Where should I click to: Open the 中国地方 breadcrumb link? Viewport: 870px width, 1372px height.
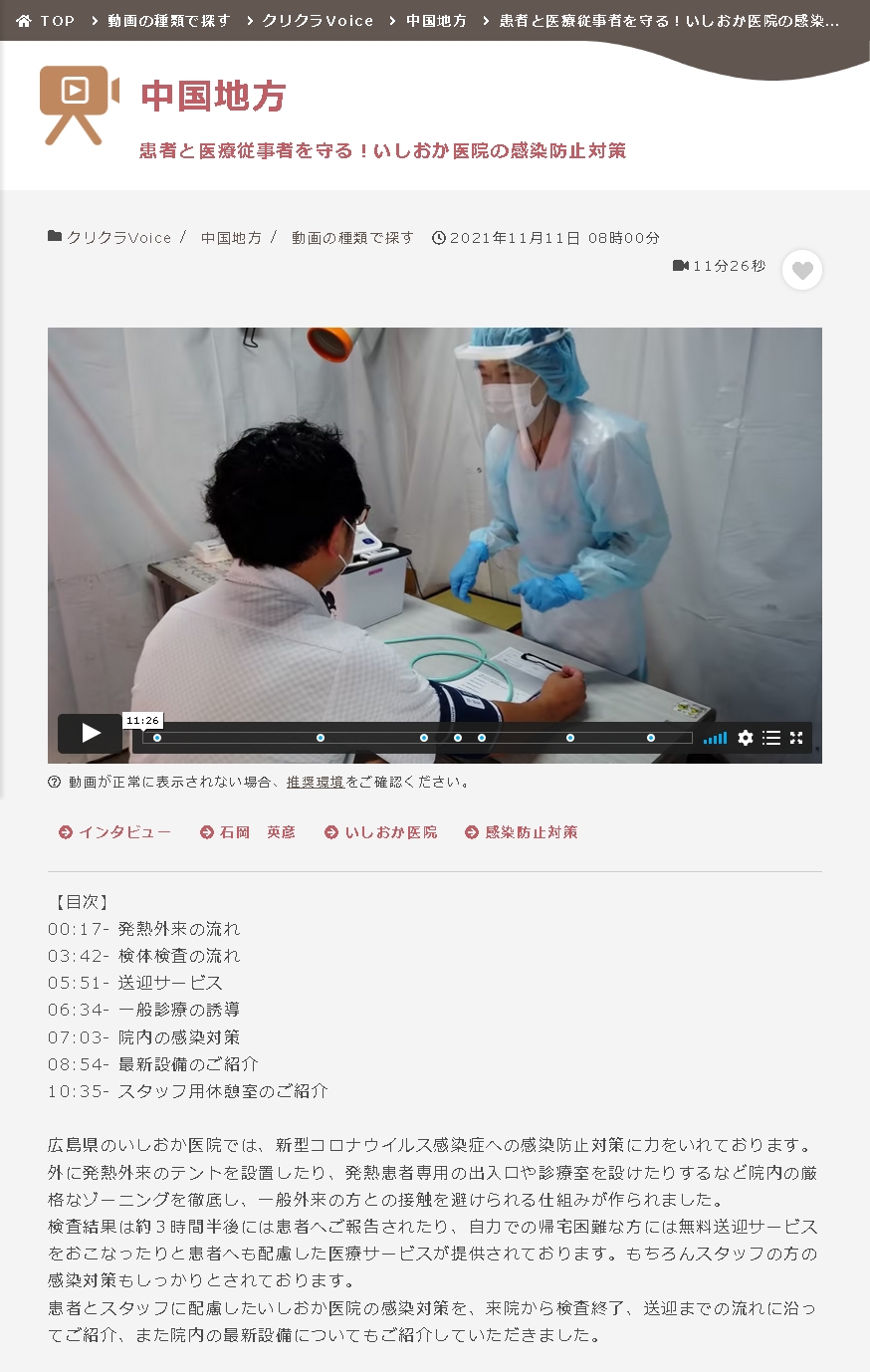tap(436, 20)
